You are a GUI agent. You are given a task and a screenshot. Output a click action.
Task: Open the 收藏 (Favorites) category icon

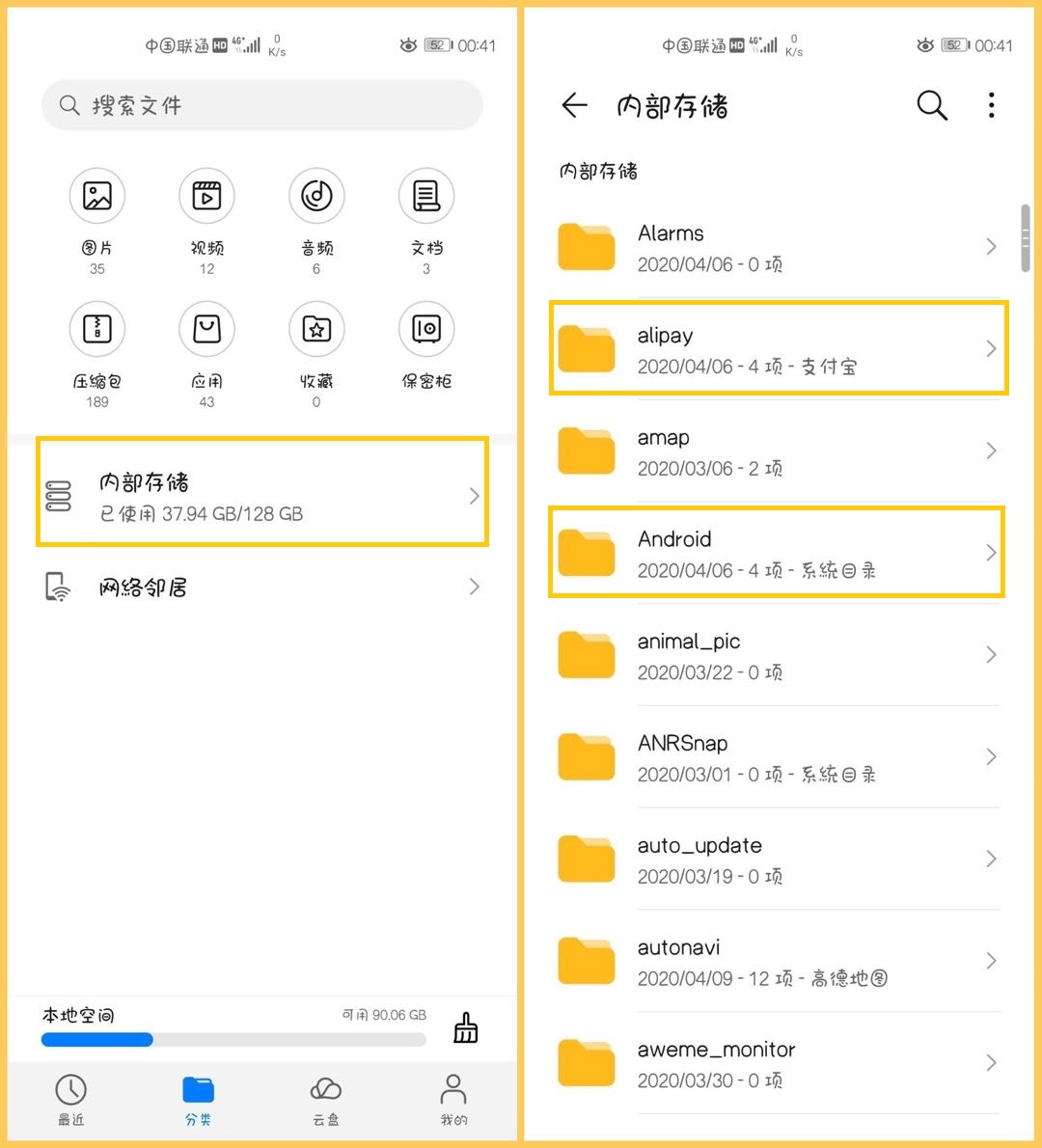coord(316,329)
